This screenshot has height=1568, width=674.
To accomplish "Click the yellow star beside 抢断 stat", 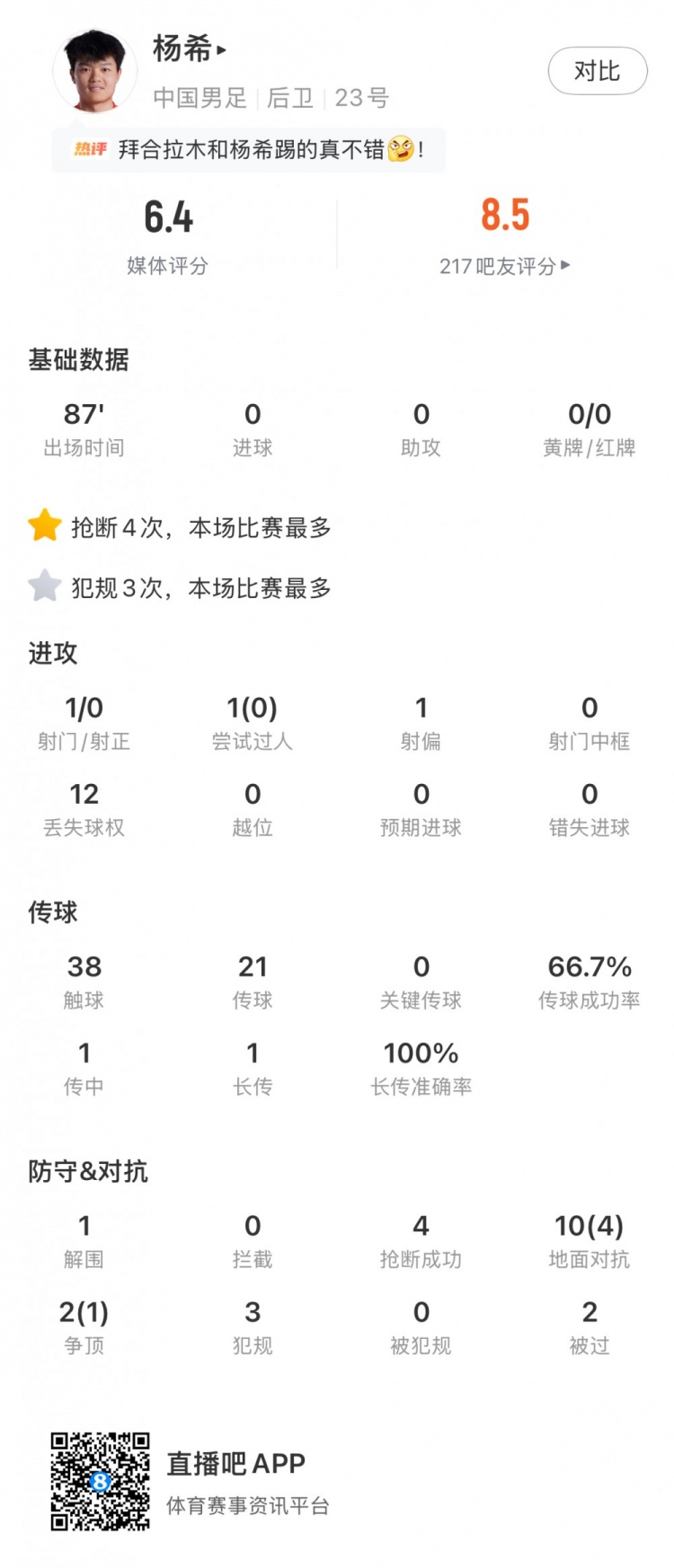I will [43, 528].
